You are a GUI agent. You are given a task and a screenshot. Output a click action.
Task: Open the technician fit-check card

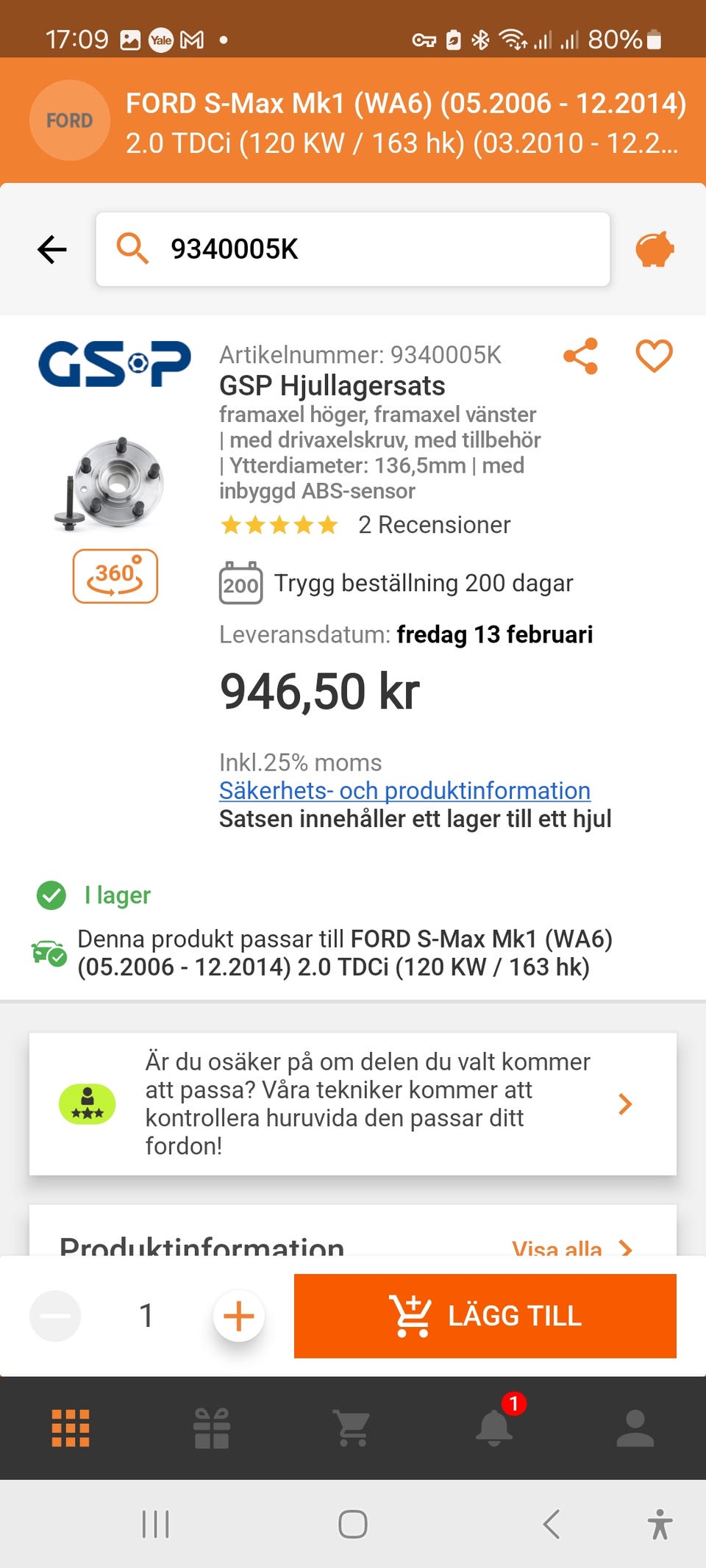tap(353, 1103)
